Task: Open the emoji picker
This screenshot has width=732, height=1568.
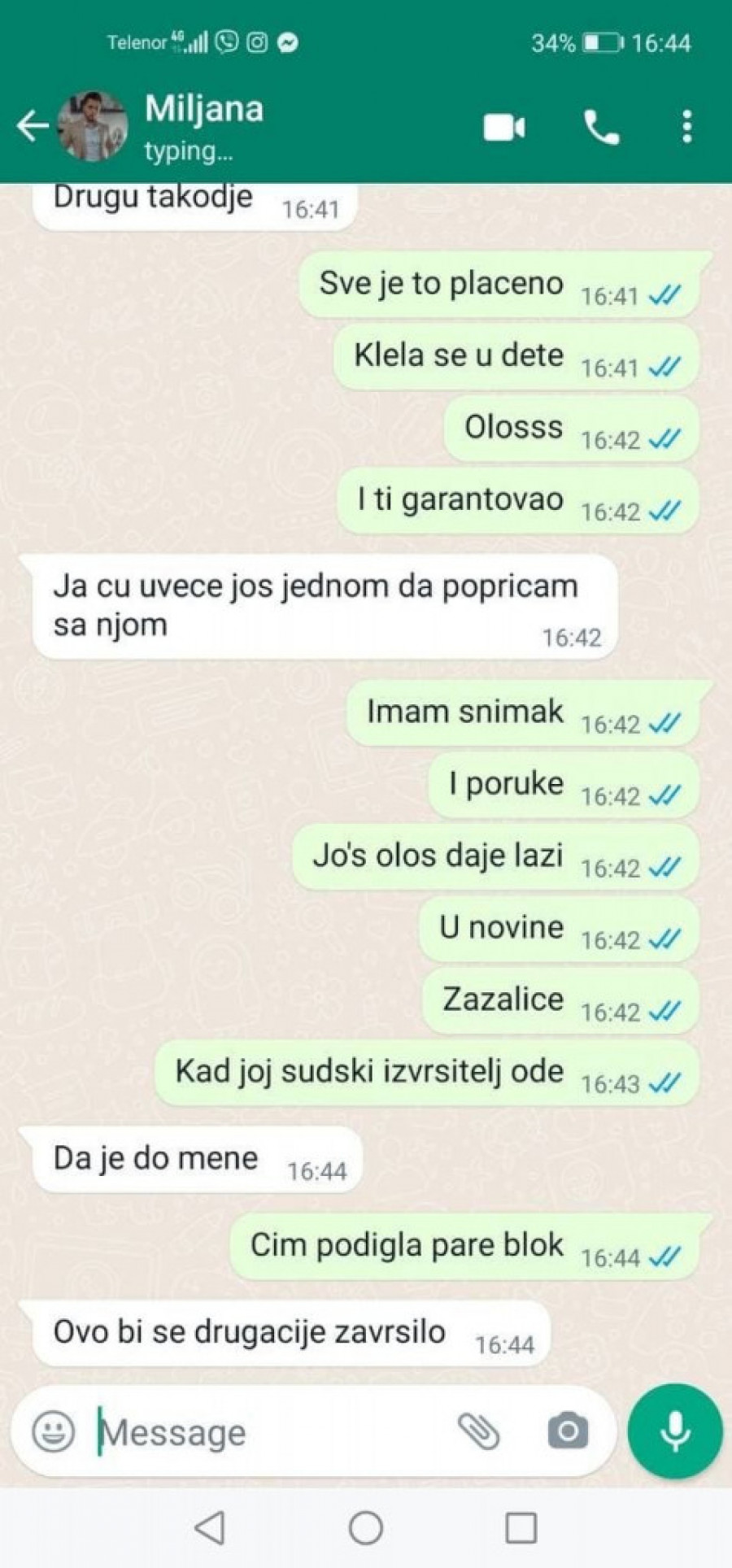Action: pos(54,1431)
